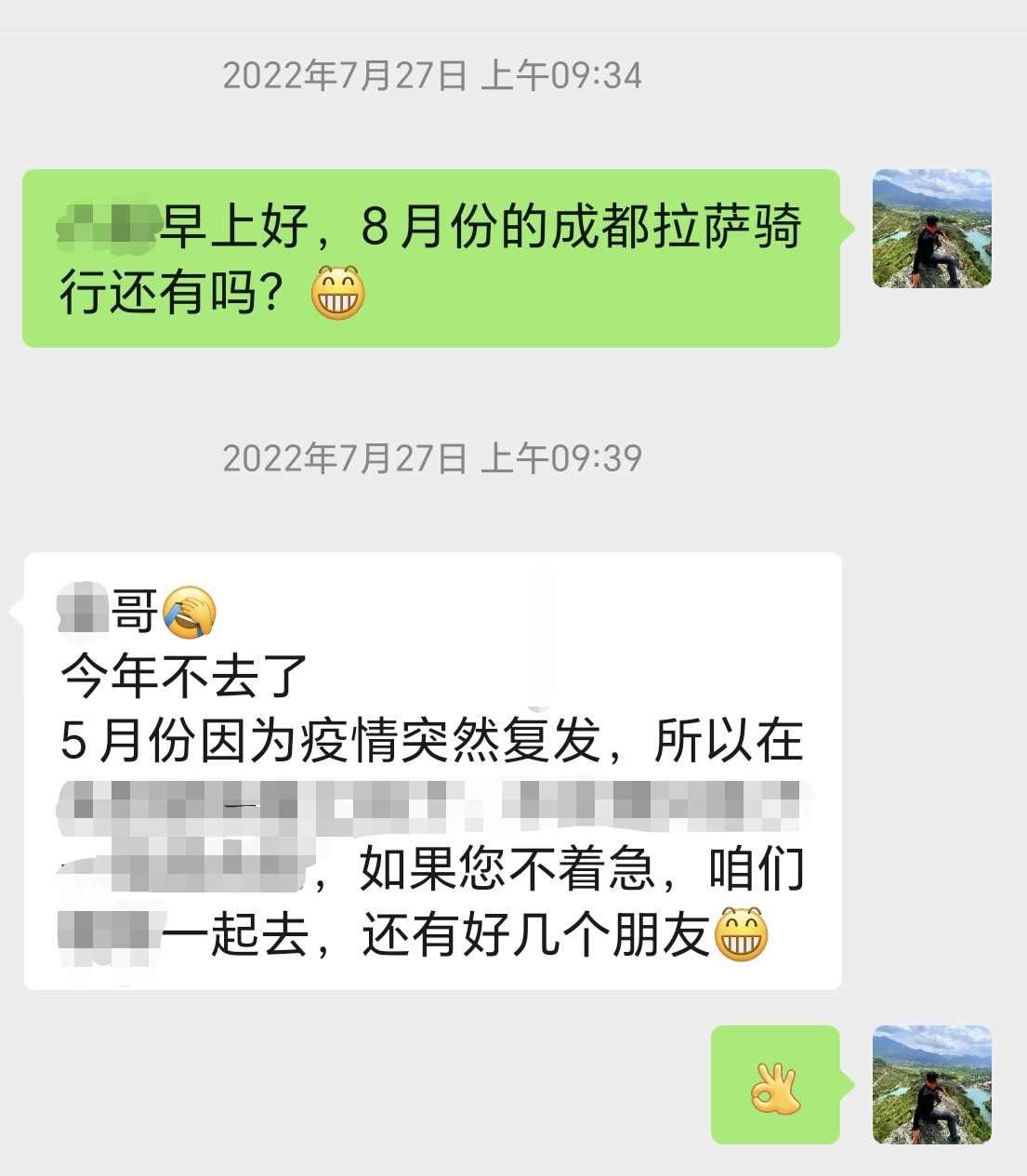This screenshot has width=1027, height=1176.
Task: Open sender's avatar beside the 成都拉萨骑行 message
Action: (x=932, y=229)
